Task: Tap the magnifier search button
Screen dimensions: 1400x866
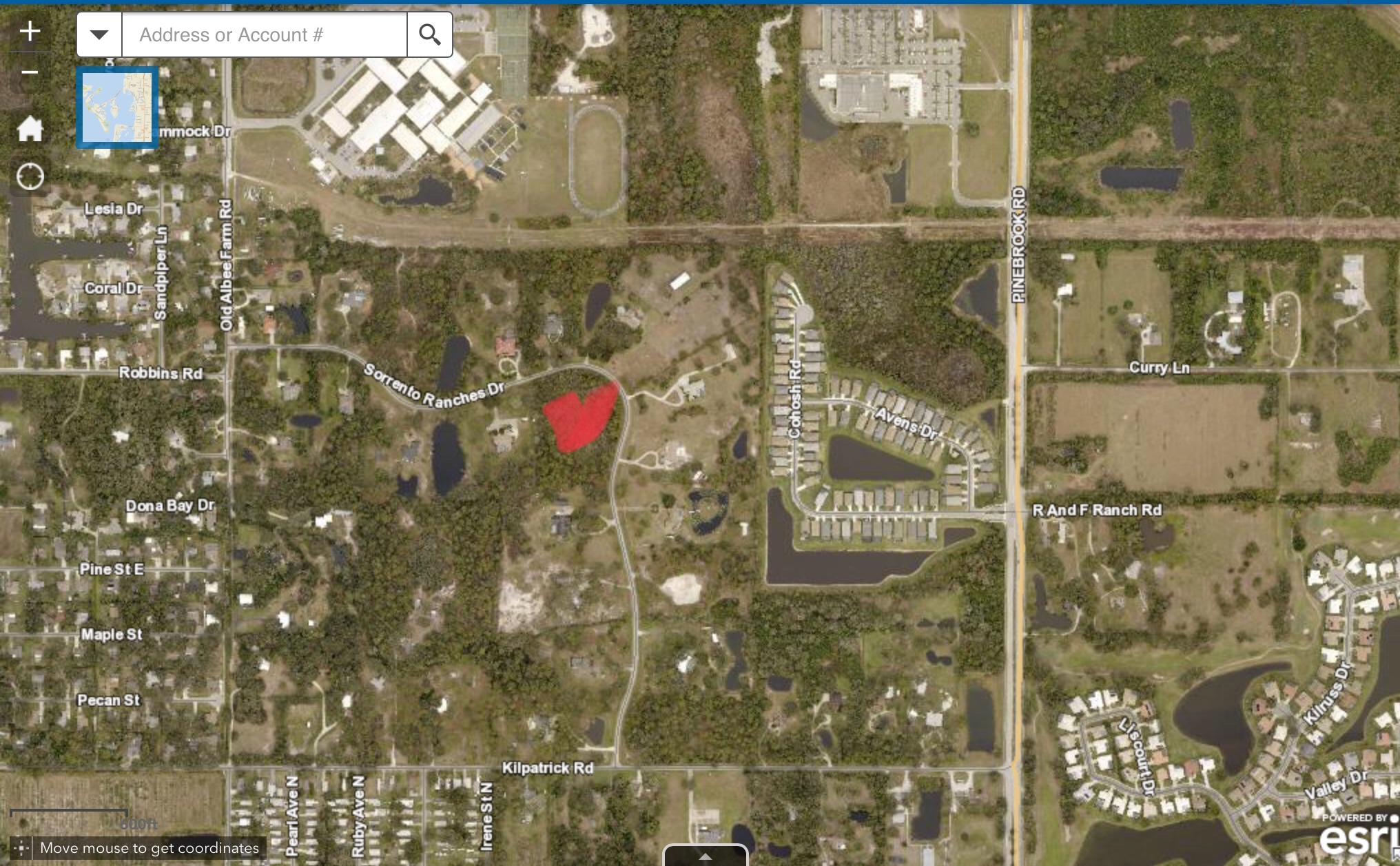Action: (x=430, y=34)
